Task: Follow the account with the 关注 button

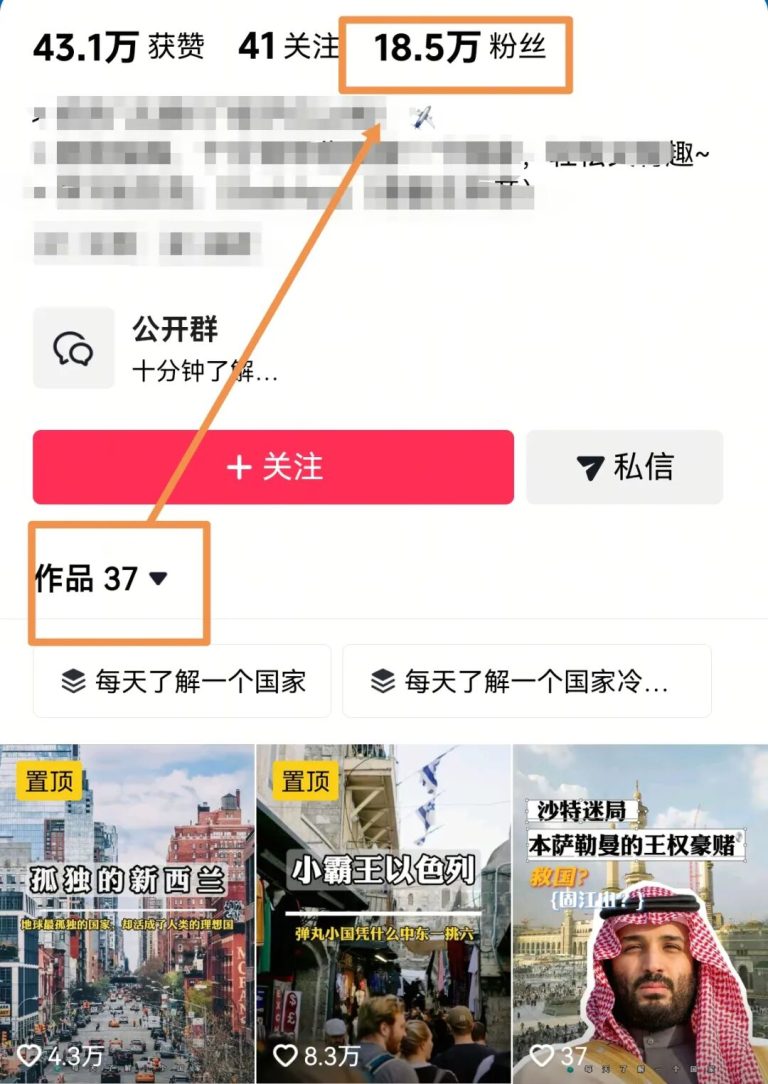Action: (x=272, y=468)
